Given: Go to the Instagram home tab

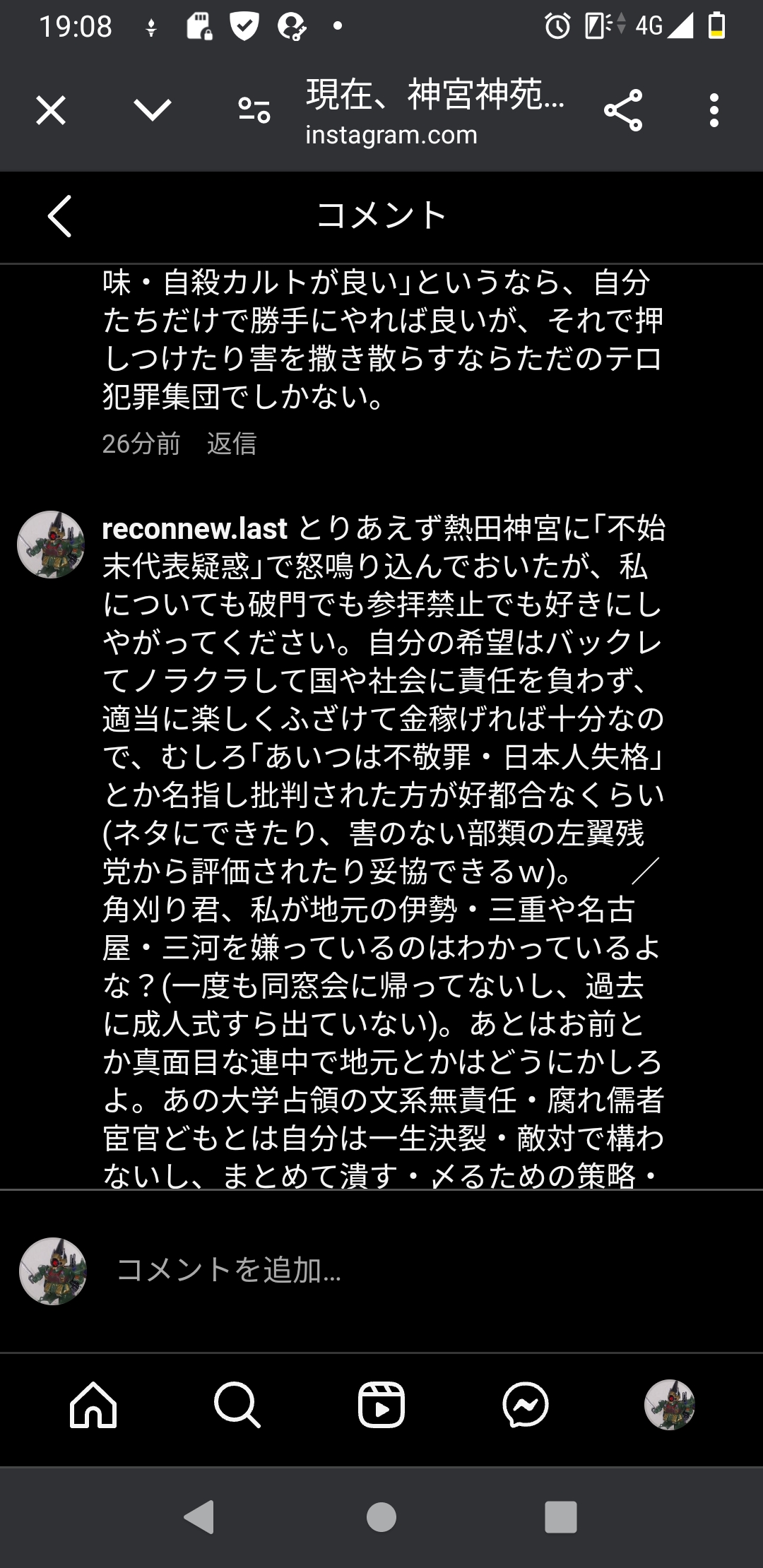Looking at the screenshot, I should point(93,1405).
